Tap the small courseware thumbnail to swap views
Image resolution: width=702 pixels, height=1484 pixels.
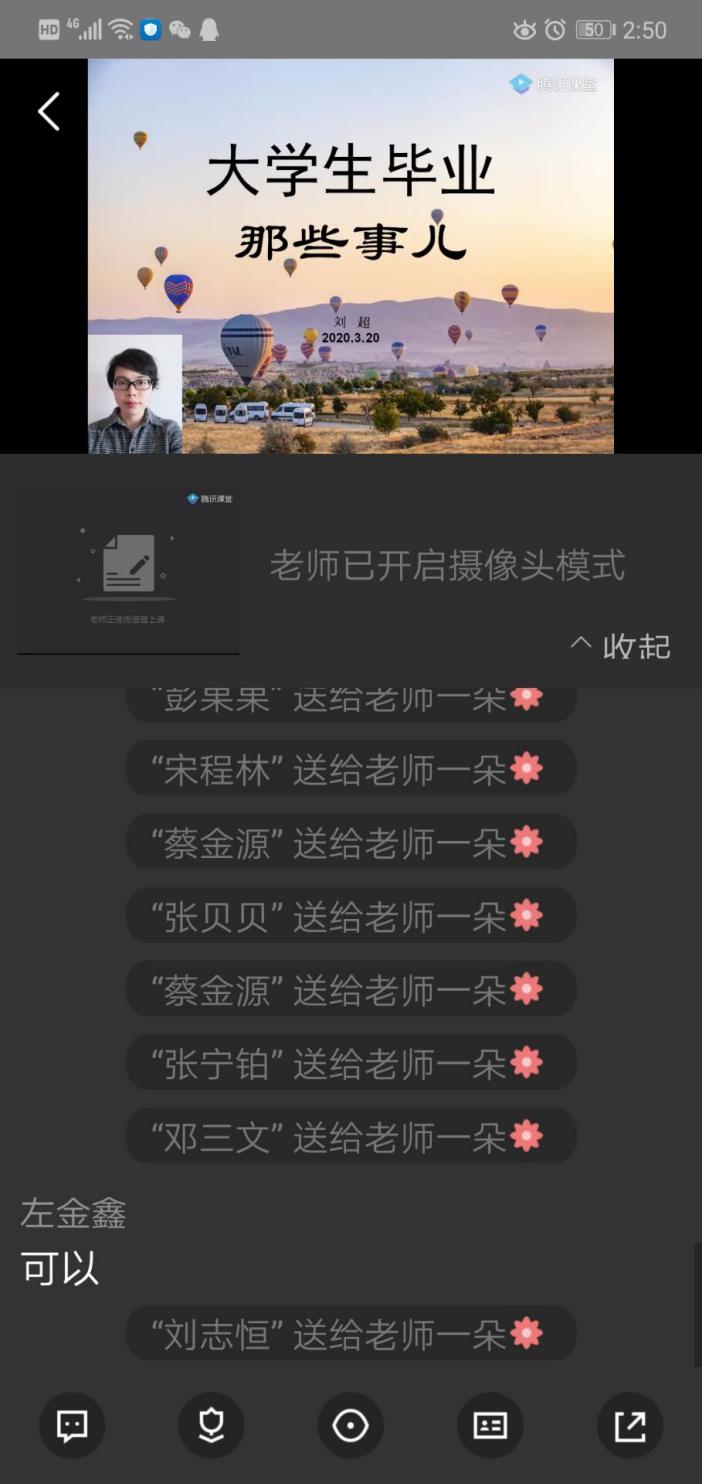[128, 570]
